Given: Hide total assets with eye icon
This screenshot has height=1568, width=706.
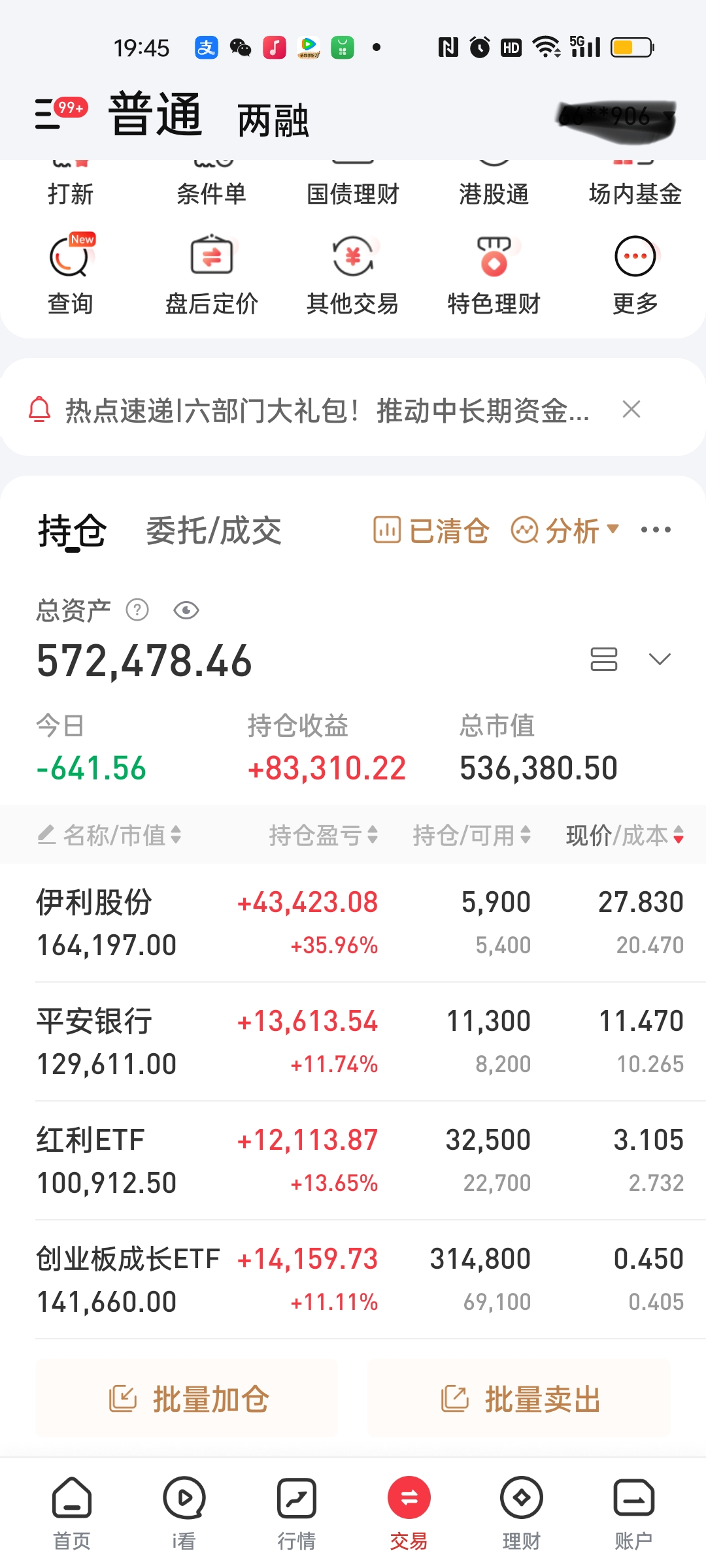Looking at the screenshot, I should [186, 611].
